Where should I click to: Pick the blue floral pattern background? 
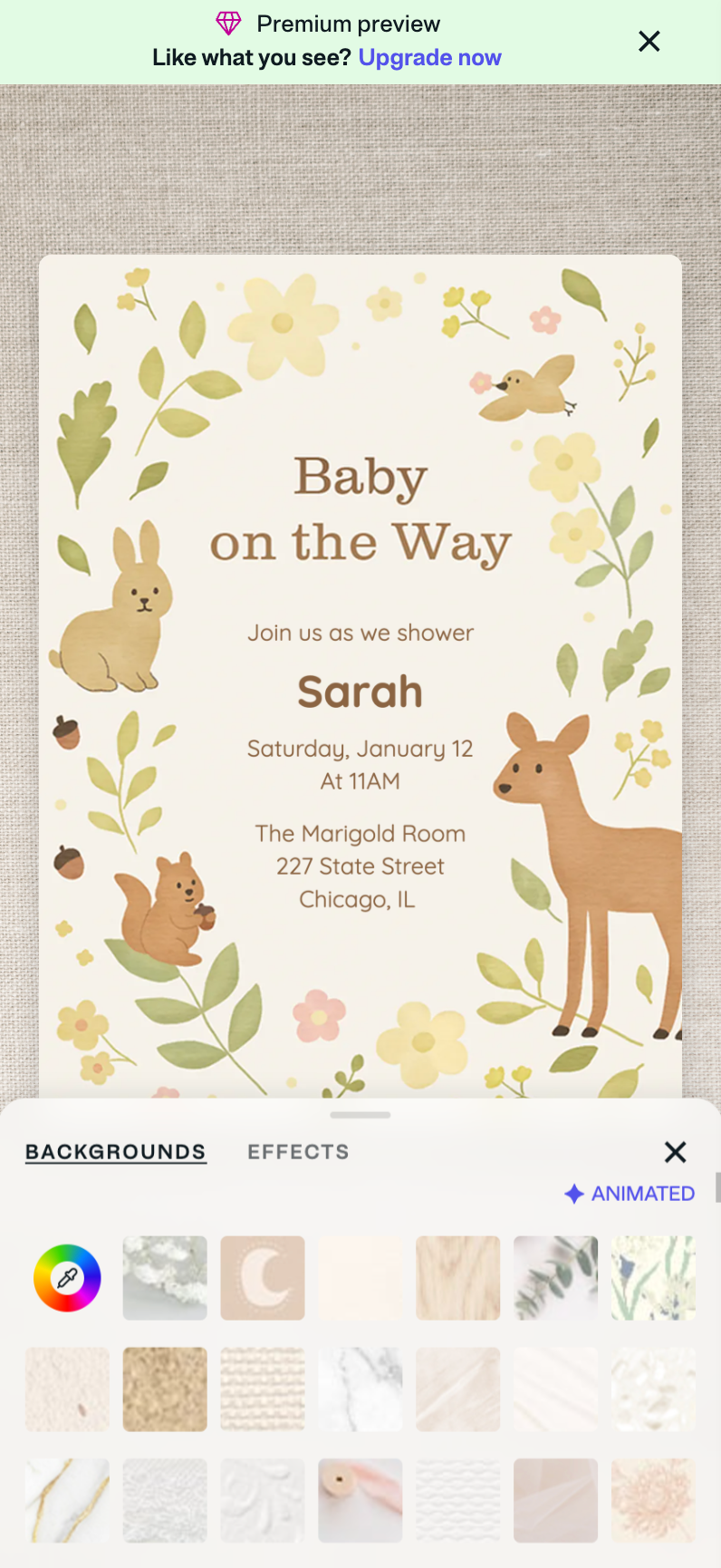653,1278
